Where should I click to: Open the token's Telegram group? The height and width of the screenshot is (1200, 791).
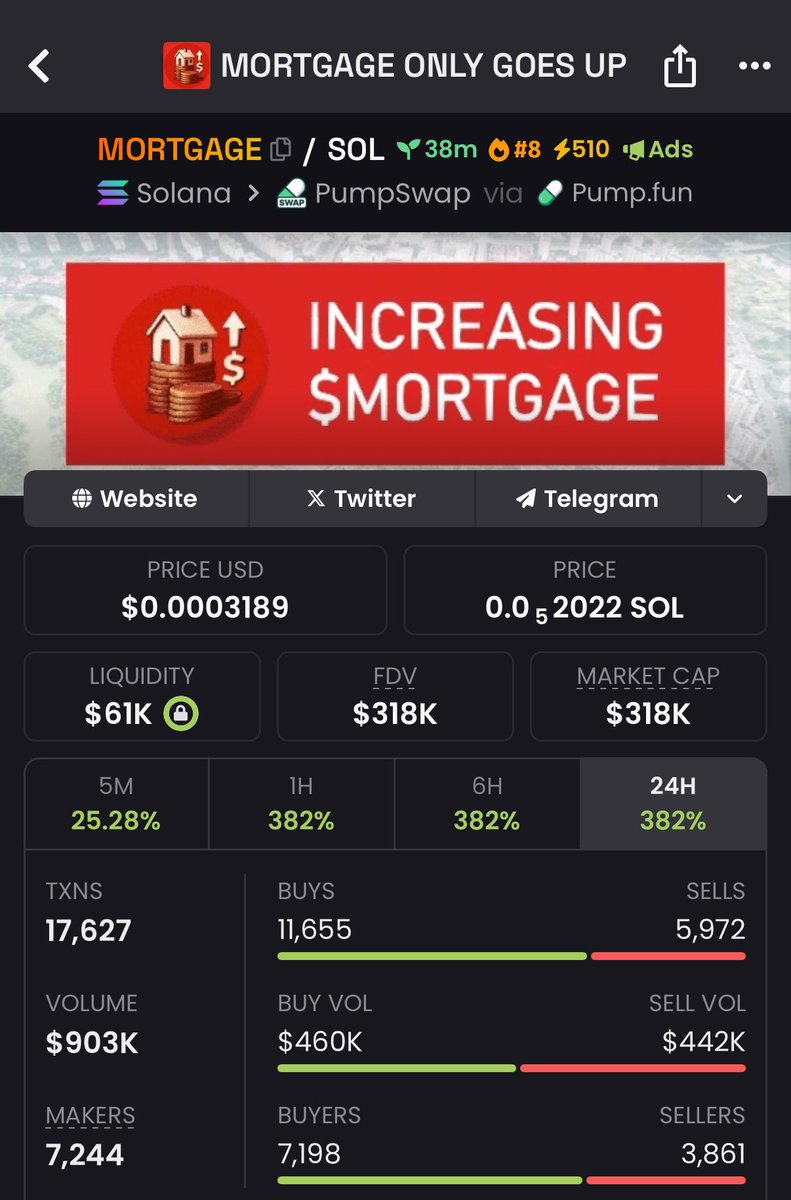pos(588,499)
